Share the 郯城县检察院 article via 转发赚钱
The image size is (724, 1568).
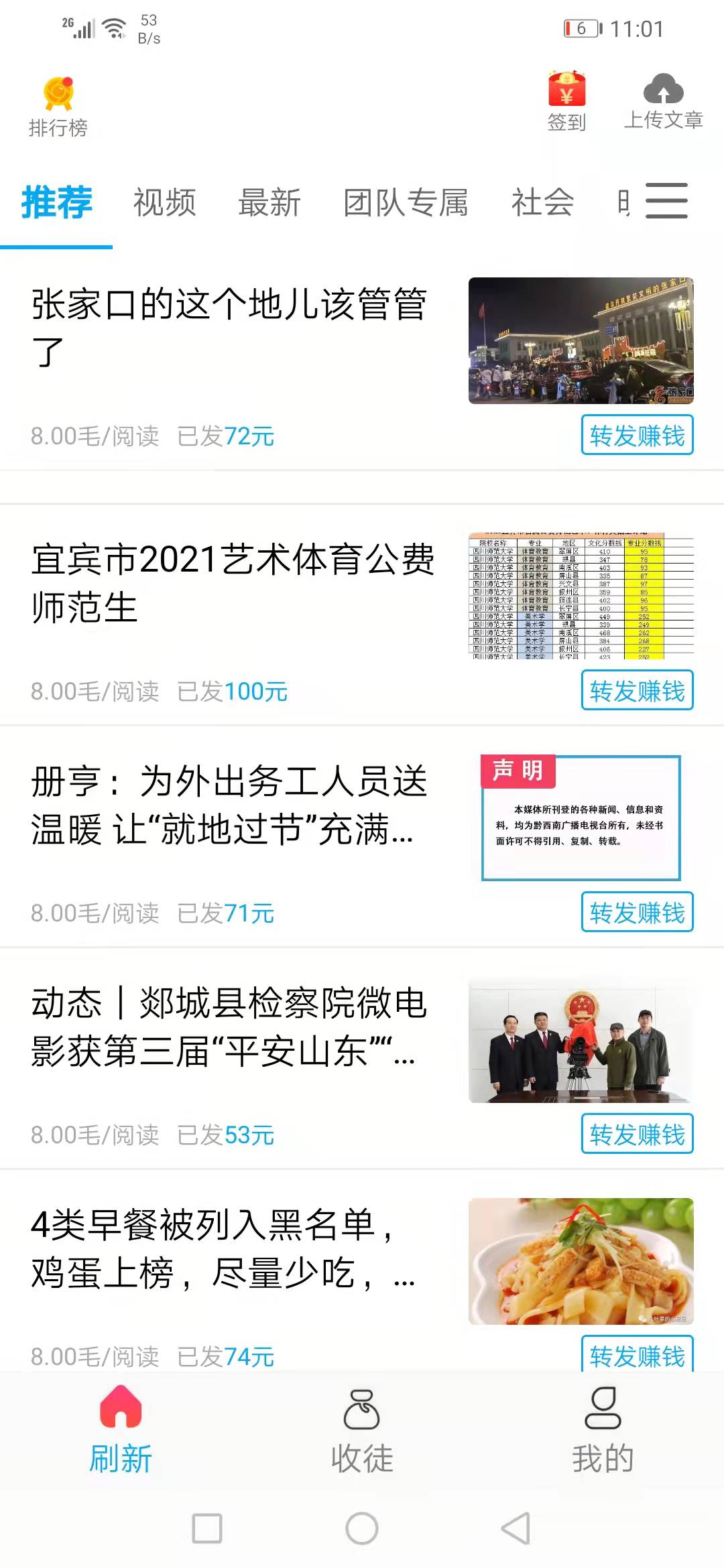[x=637, y=1134]
